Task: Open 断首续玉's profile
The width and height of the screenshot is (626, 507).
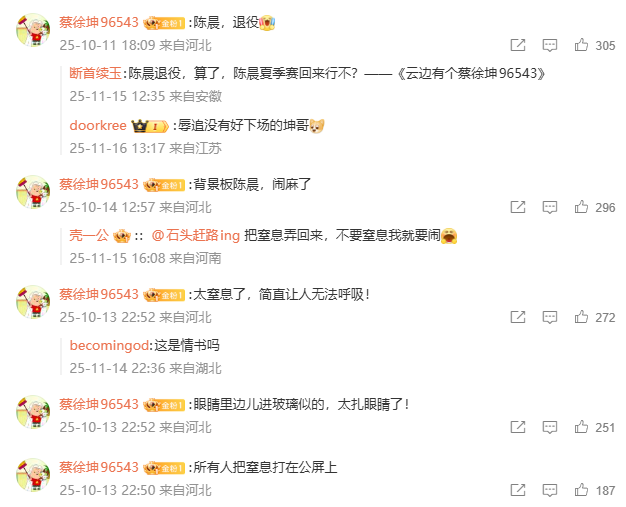Action: (x=96, y=73)
